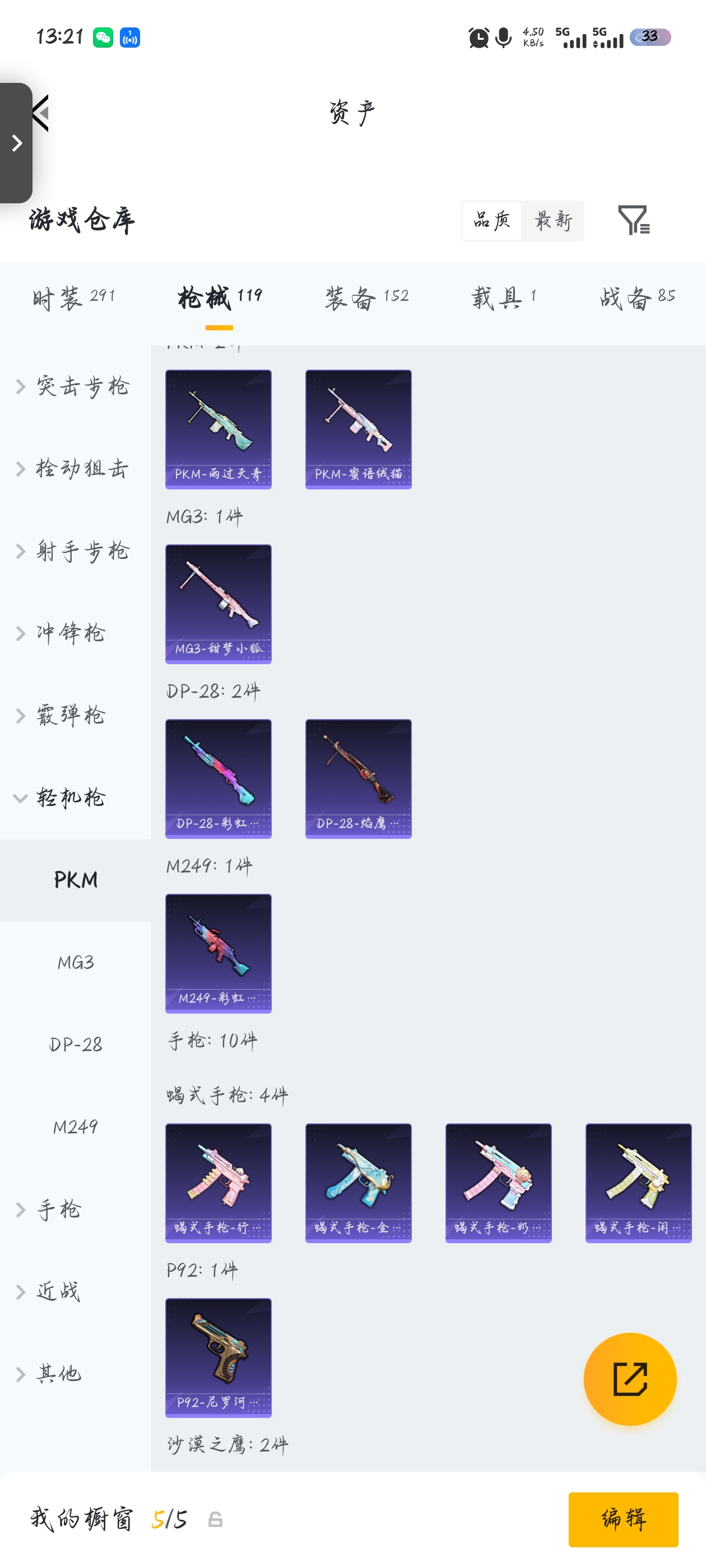Open the filter icon beside 最新
This screenshot has height=1568, width=706.
[633, 220]
